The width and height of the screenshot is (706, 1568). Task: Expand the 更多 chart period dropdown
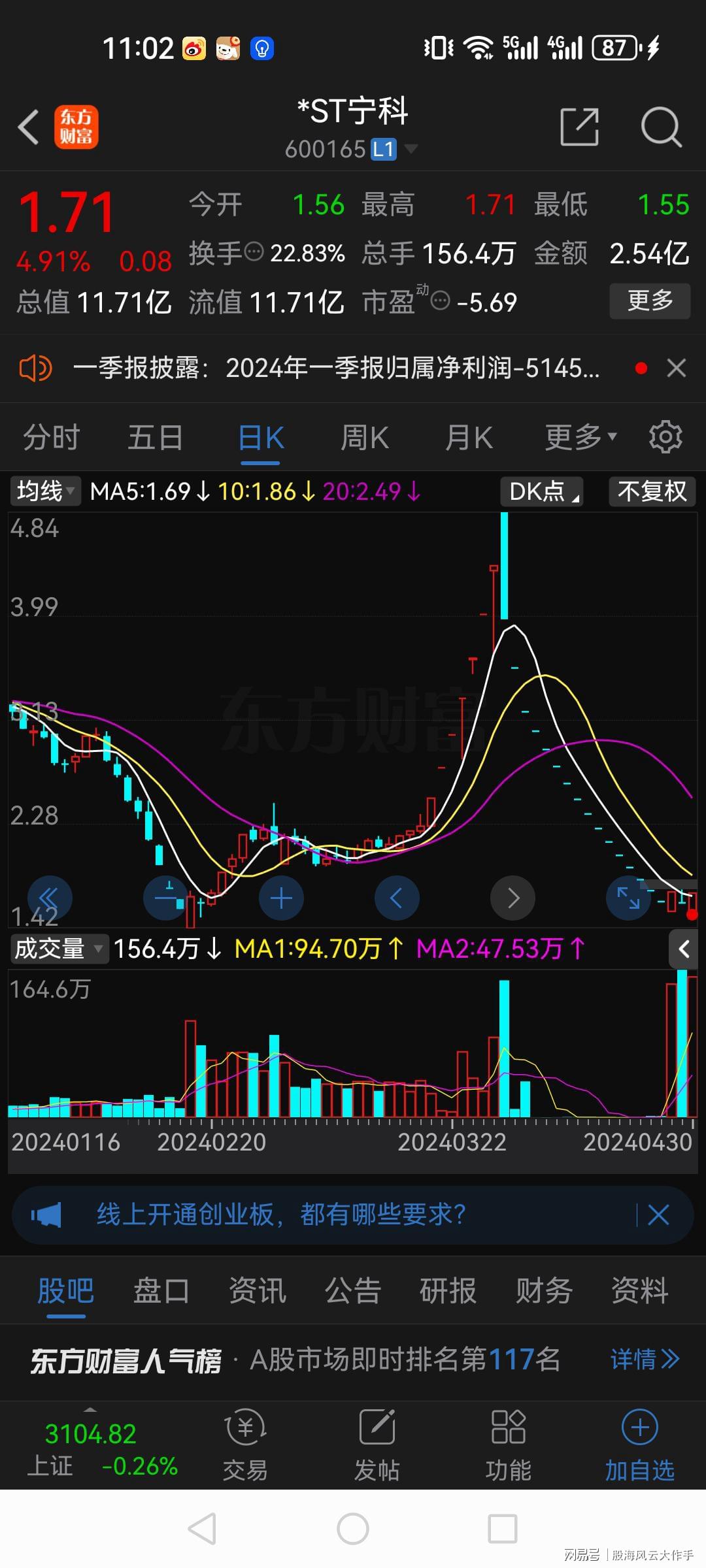580,437
